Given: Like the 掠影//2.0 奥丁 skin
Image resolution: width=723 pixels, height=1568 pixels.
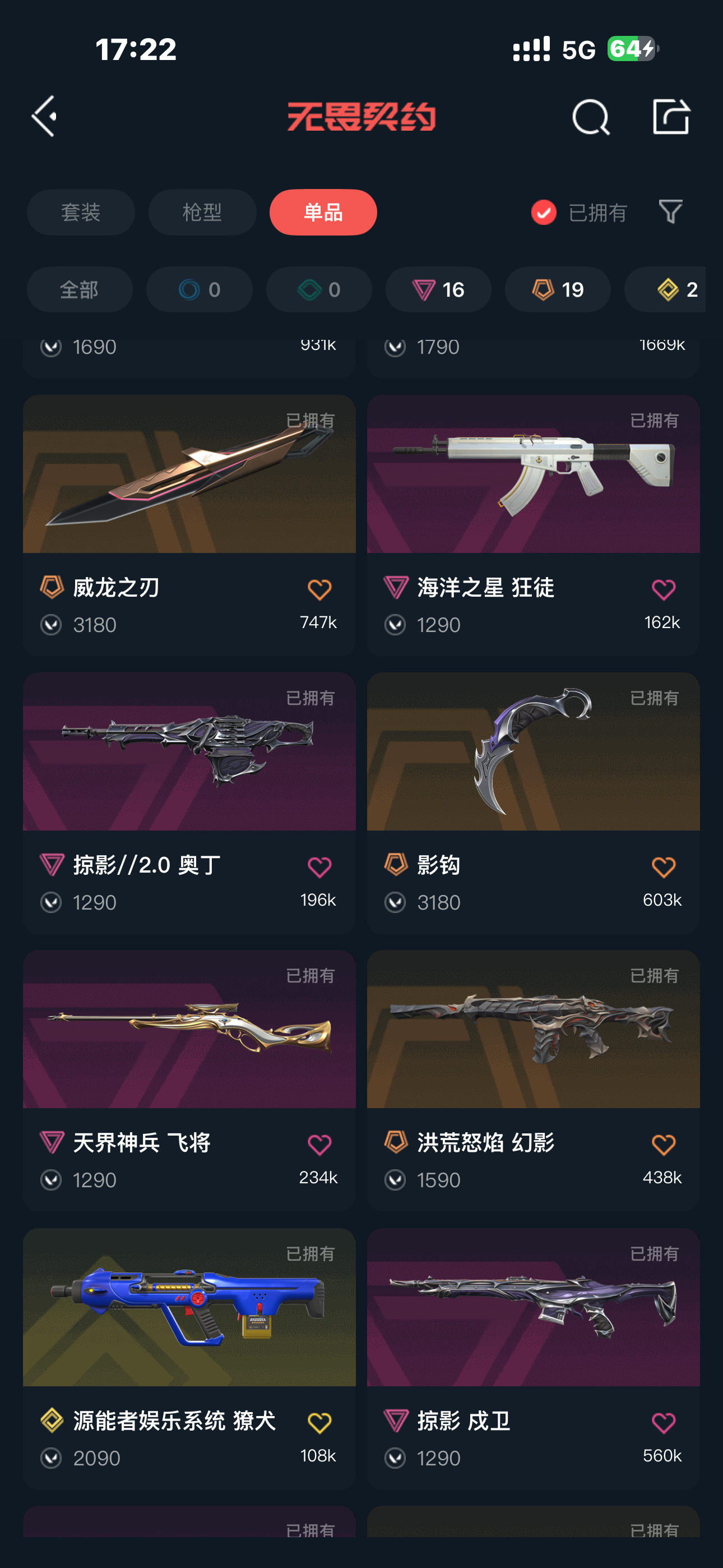Looking at the screenshot, I should 319,868.
